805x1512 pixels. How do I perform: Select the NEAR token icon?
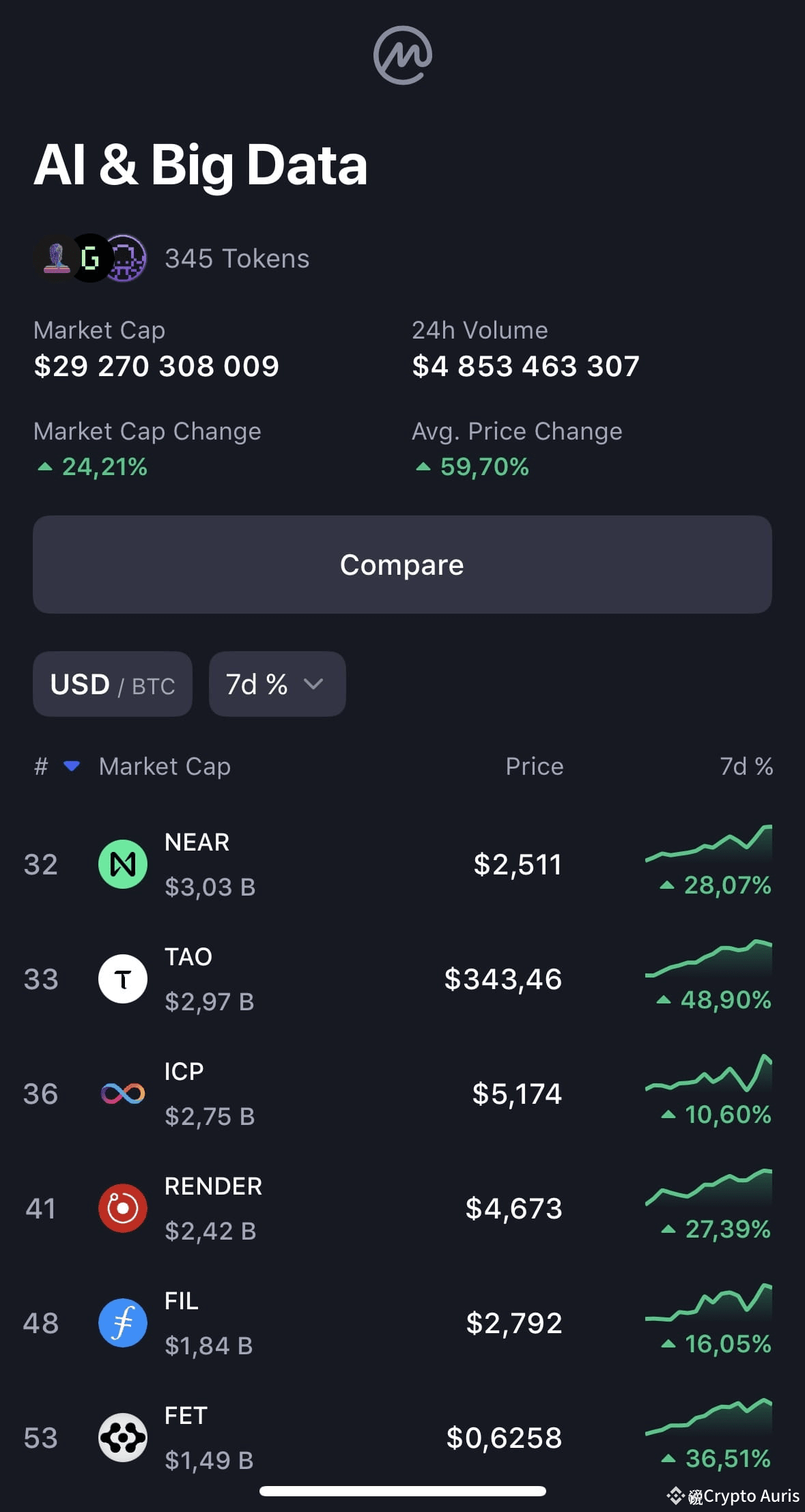pyautogui.click(x=123, y=864)
